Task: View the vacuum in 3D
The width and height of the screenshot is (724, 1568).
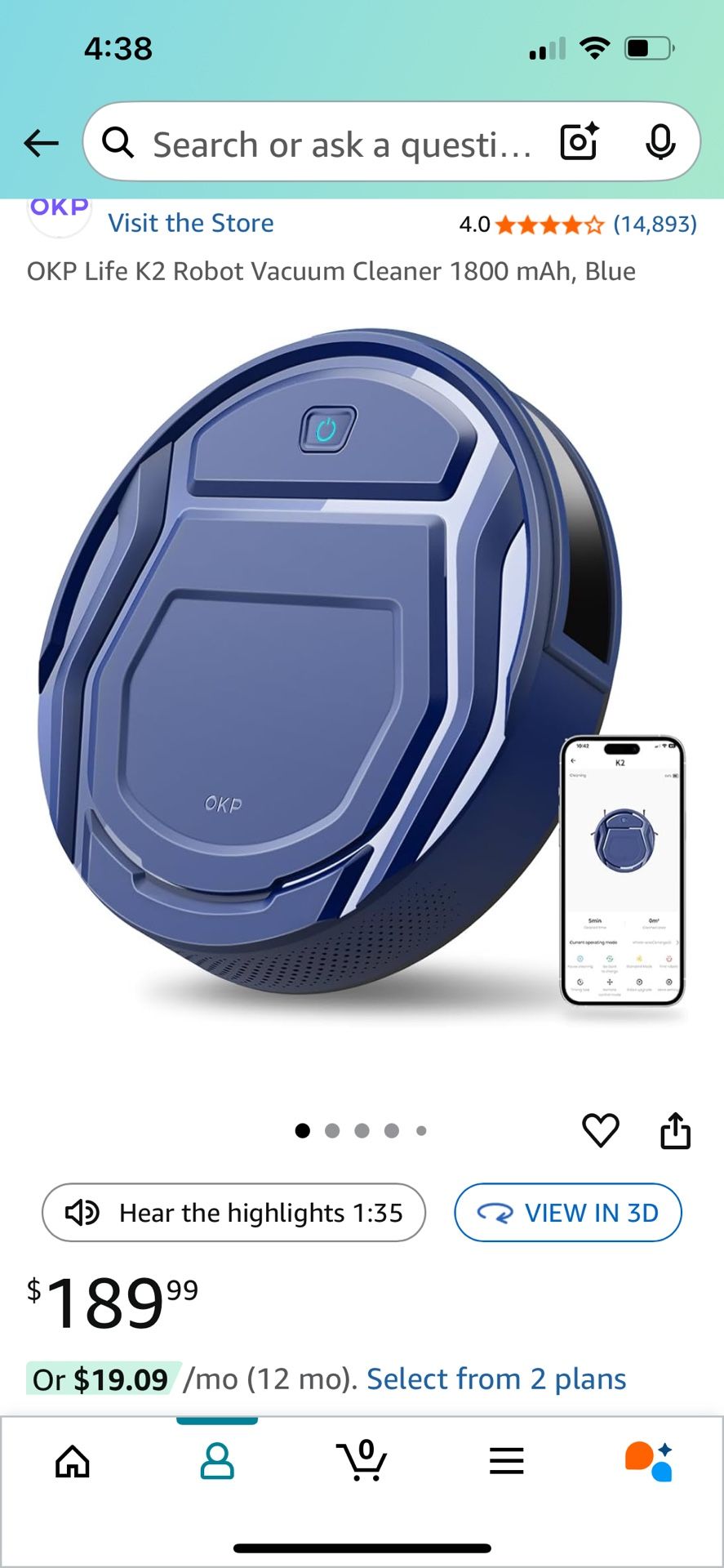Action: click(x=568, y=1213)
